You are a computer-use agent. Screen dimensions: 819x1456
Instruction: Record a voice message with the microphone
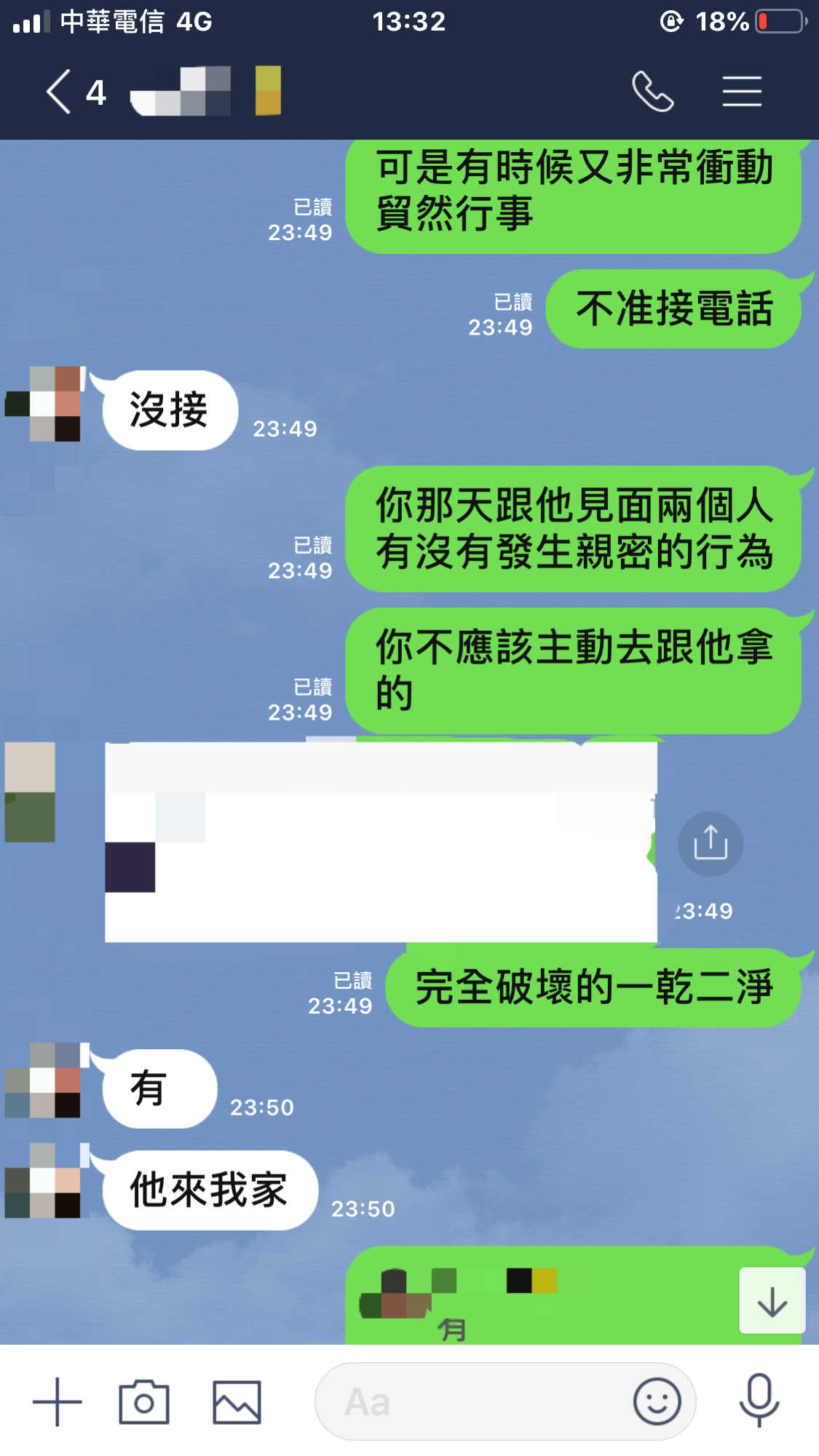tap(759, 1400)
